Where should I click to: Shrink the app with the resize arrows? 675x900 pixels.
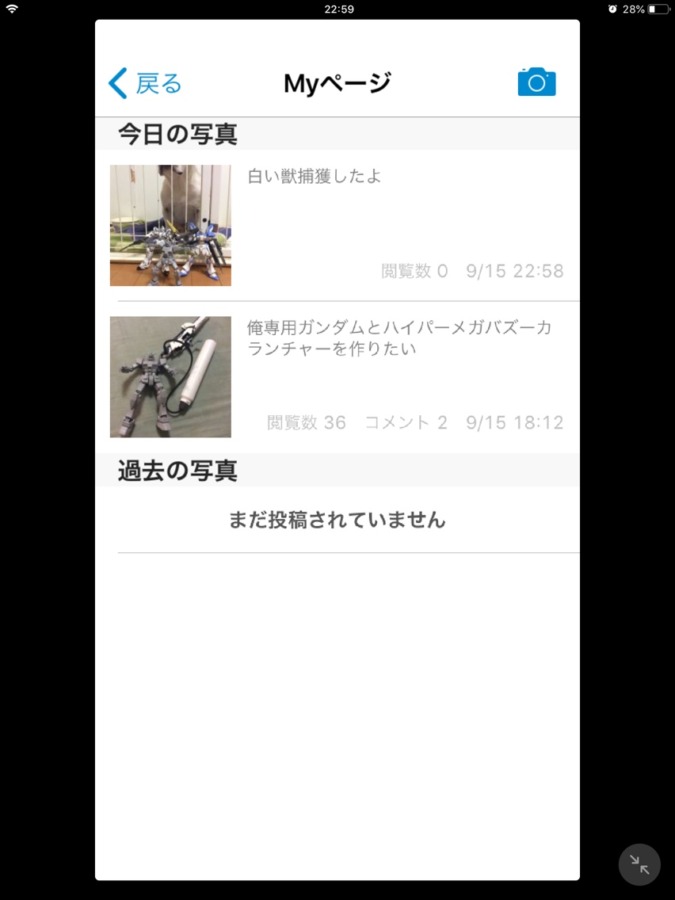pos(639,864)
